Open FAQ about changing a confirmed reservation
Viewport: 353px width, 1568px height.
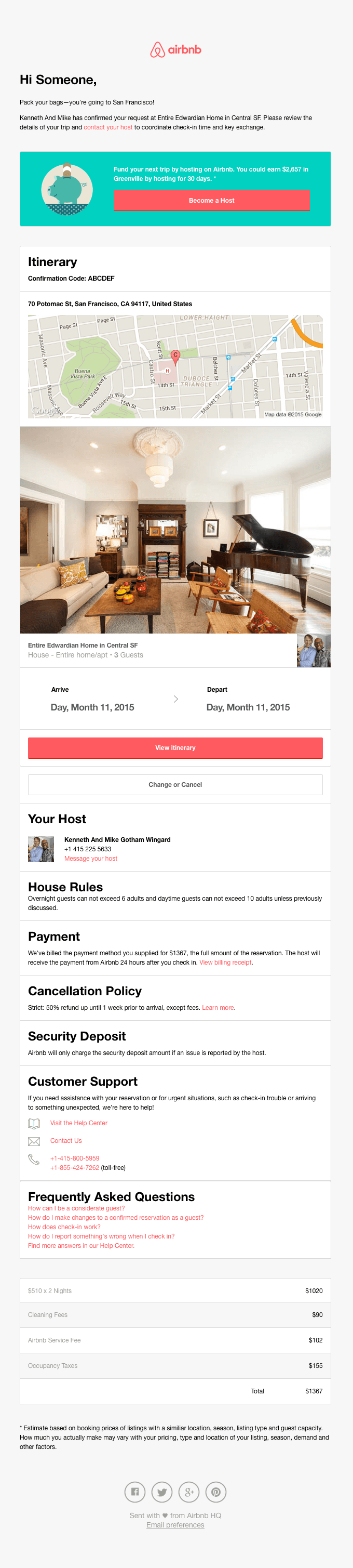point(115,1217)
